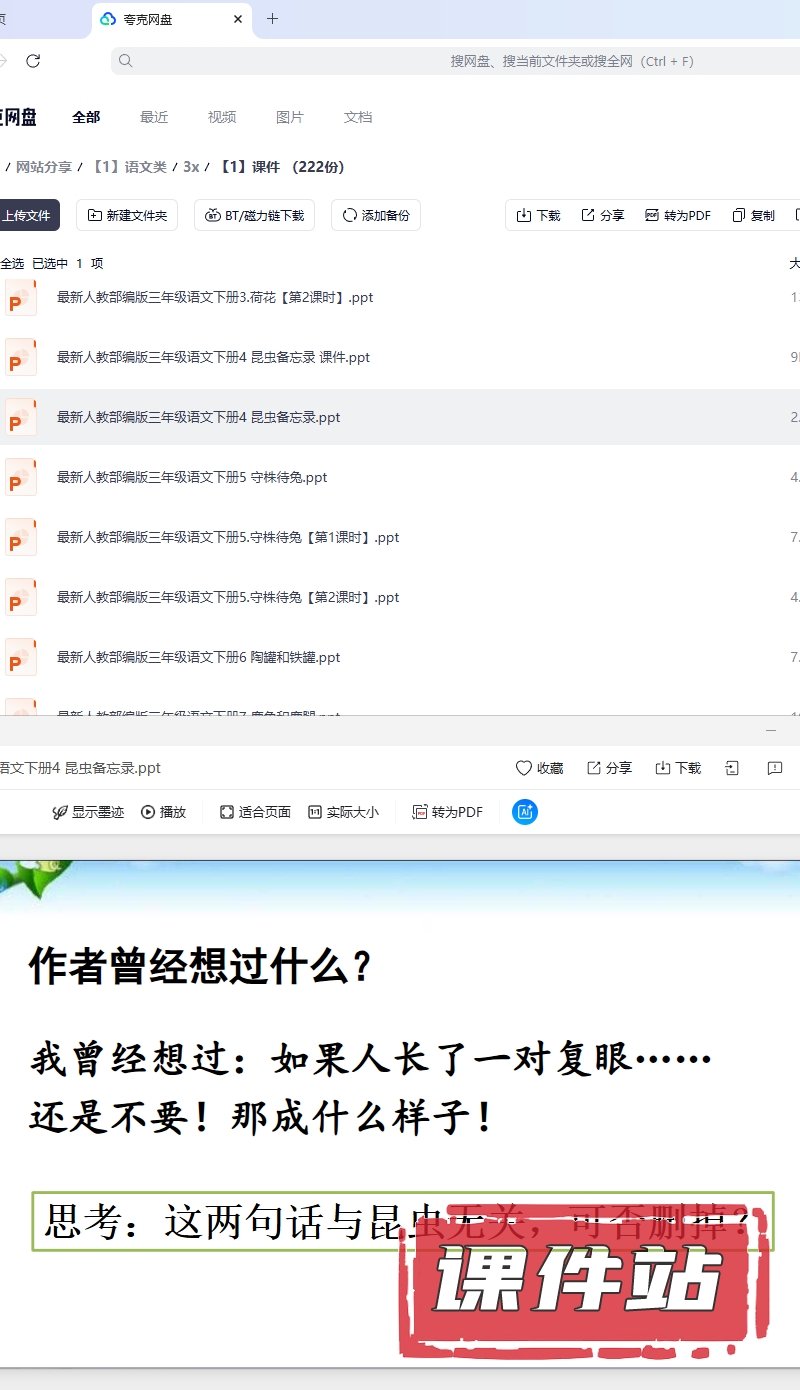The width and height of the screenshot is (800, 1390).
Task: Start the slideshow with 播放
Action: 164,812
